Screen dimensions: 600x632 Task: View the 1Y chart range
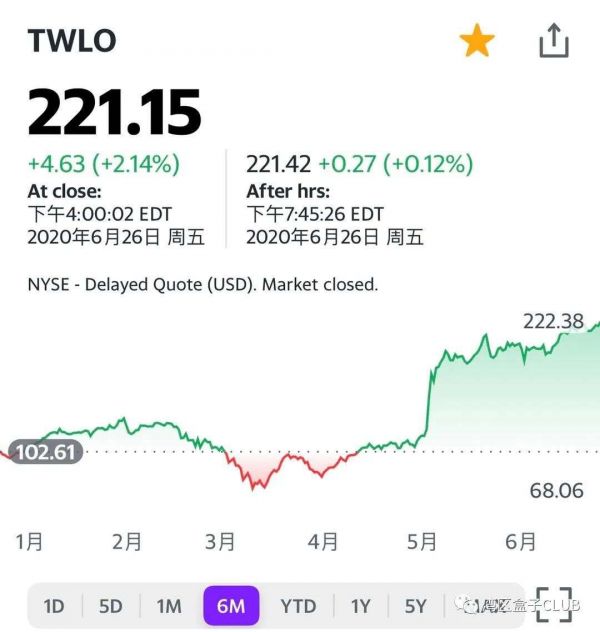[360, 606]
